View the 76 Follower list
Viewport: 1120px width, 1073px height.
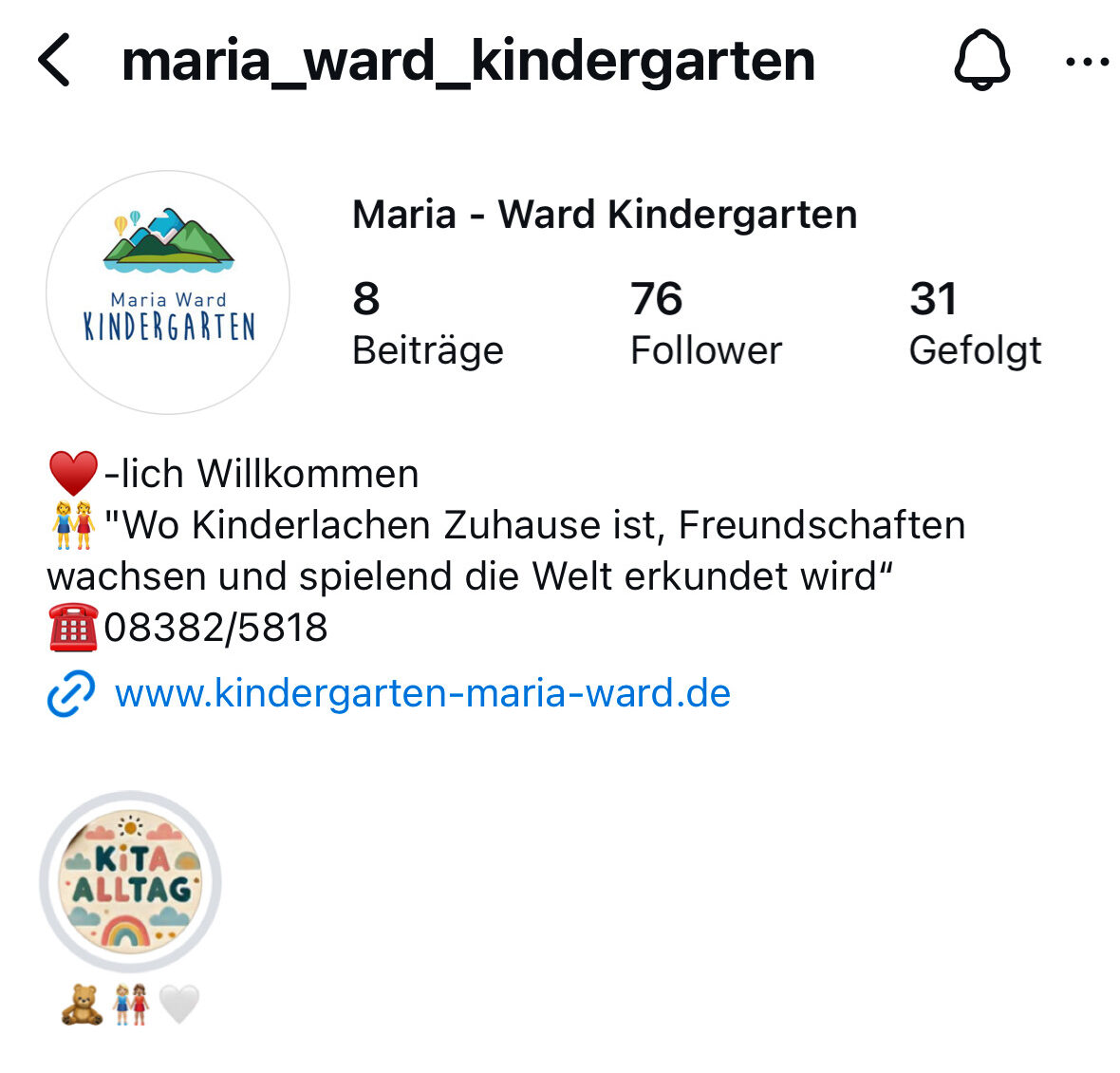coord(705,324)
